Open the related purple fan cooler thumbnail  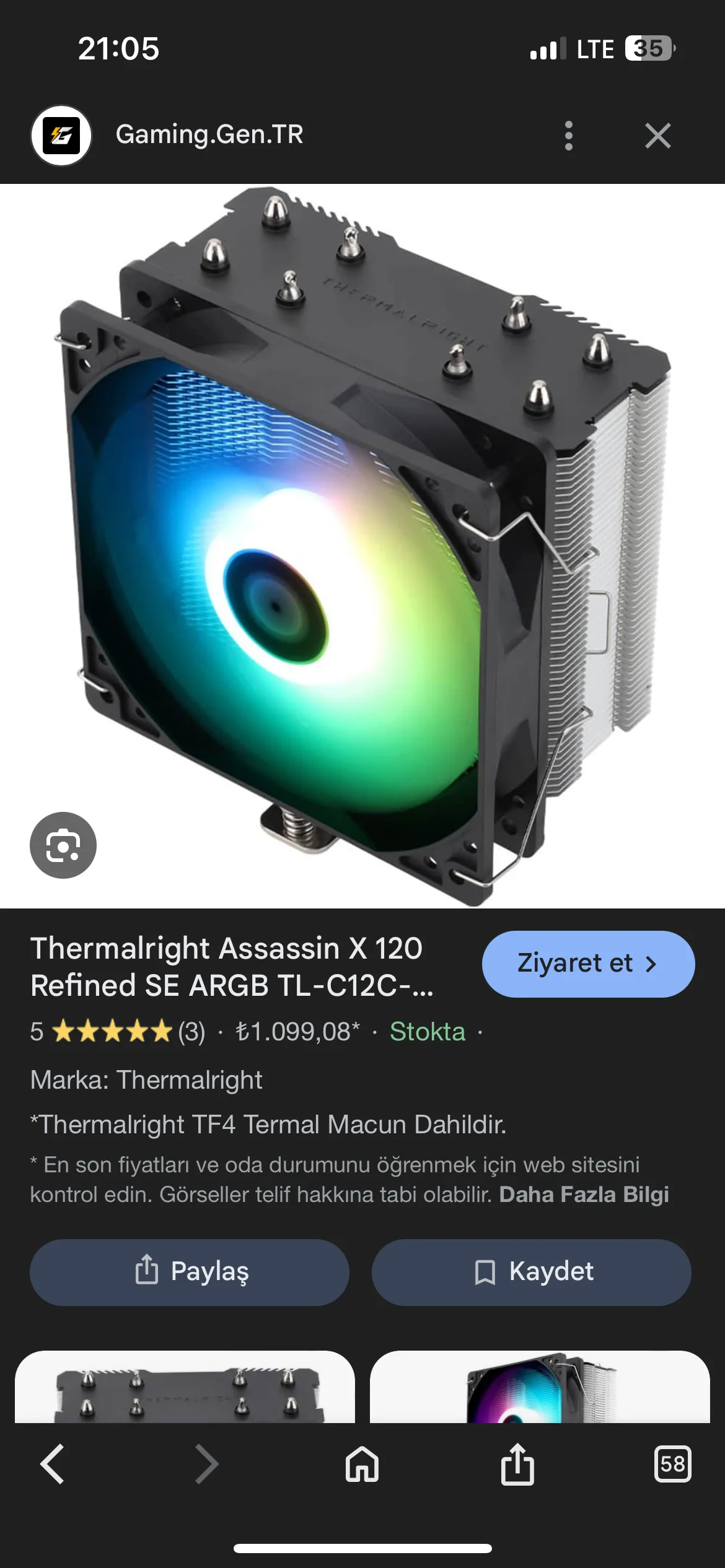(540, 1387)
